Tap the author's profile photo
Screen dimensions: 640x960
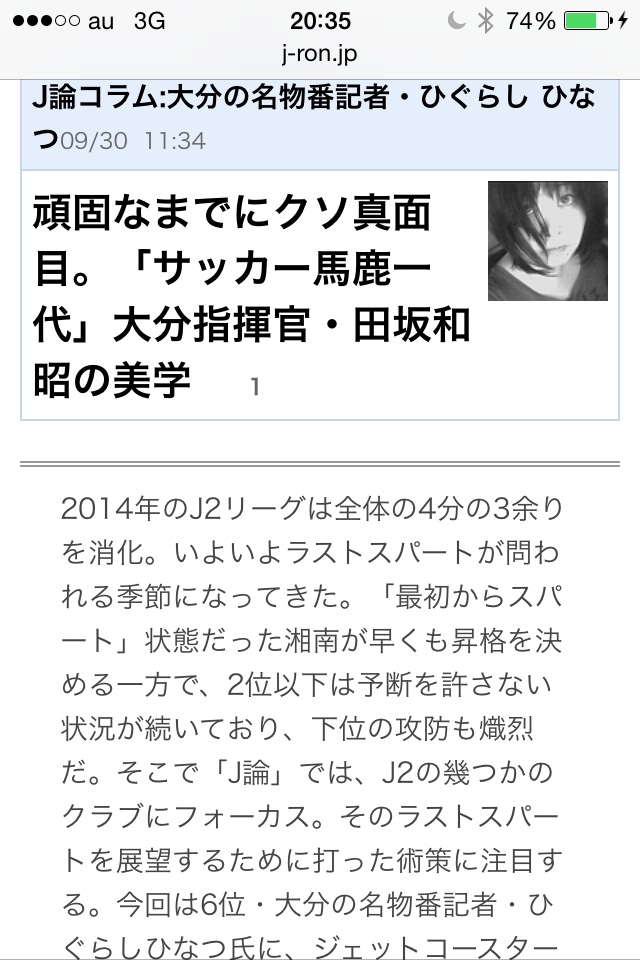point(547,241)
